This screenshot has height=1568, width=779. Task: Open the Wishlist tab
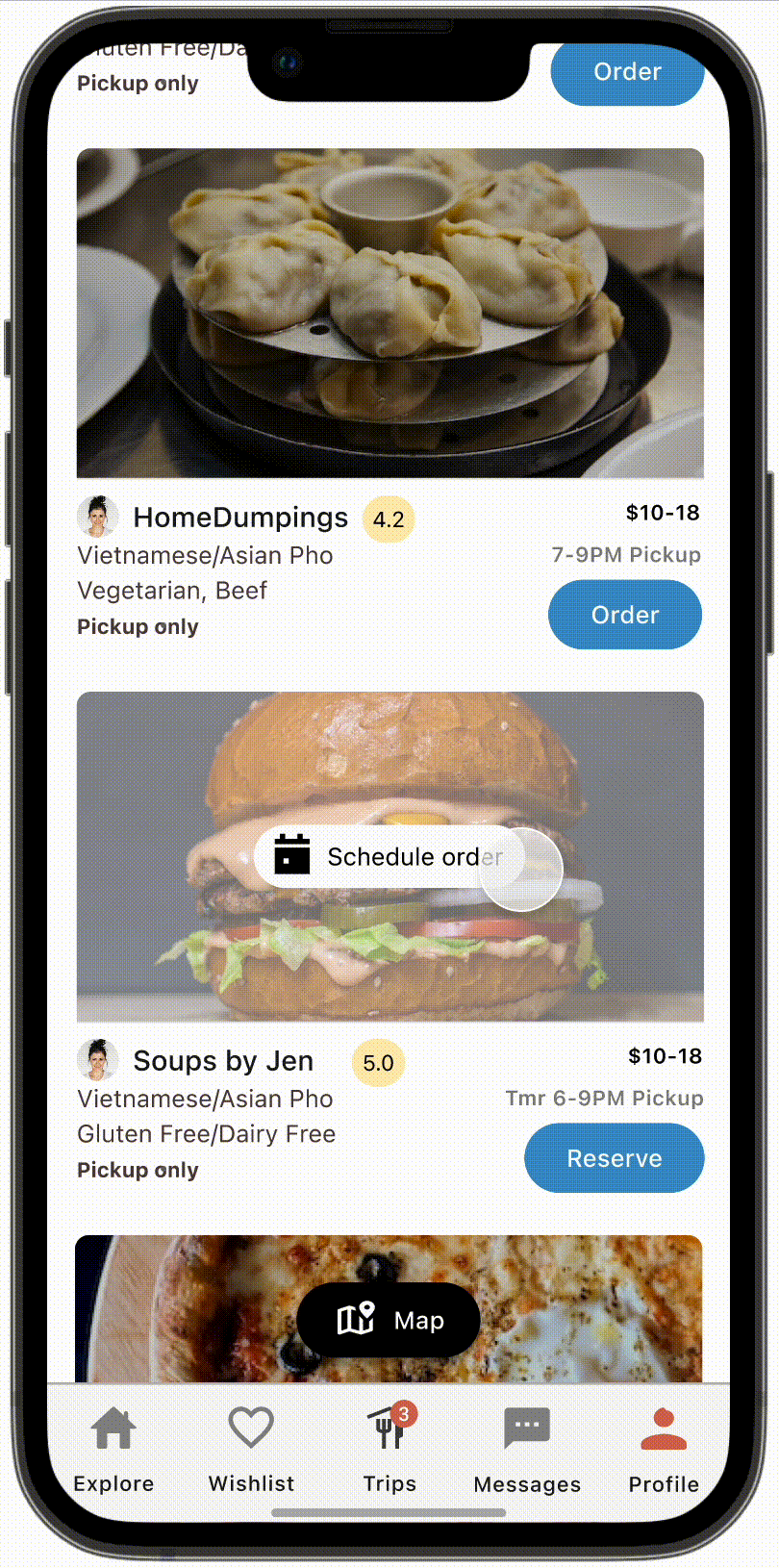251,1449
